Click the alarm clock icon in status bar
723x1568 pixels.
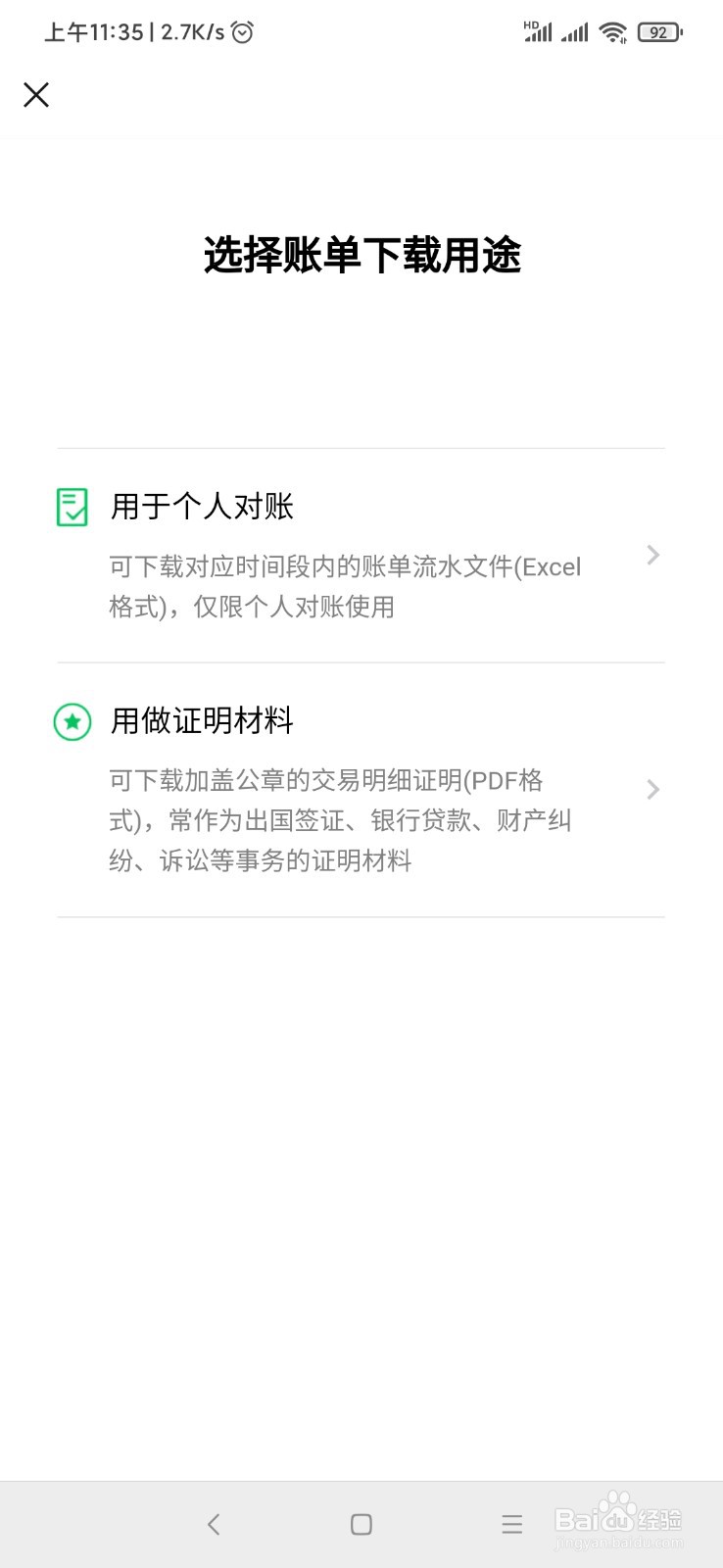(241, 32)
